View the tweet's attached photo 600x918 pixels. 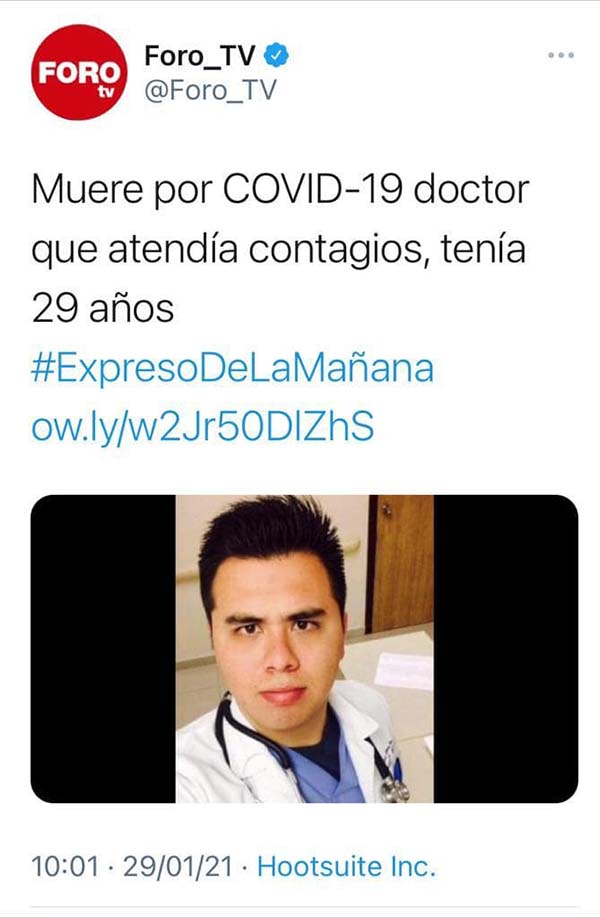[304, 648]
